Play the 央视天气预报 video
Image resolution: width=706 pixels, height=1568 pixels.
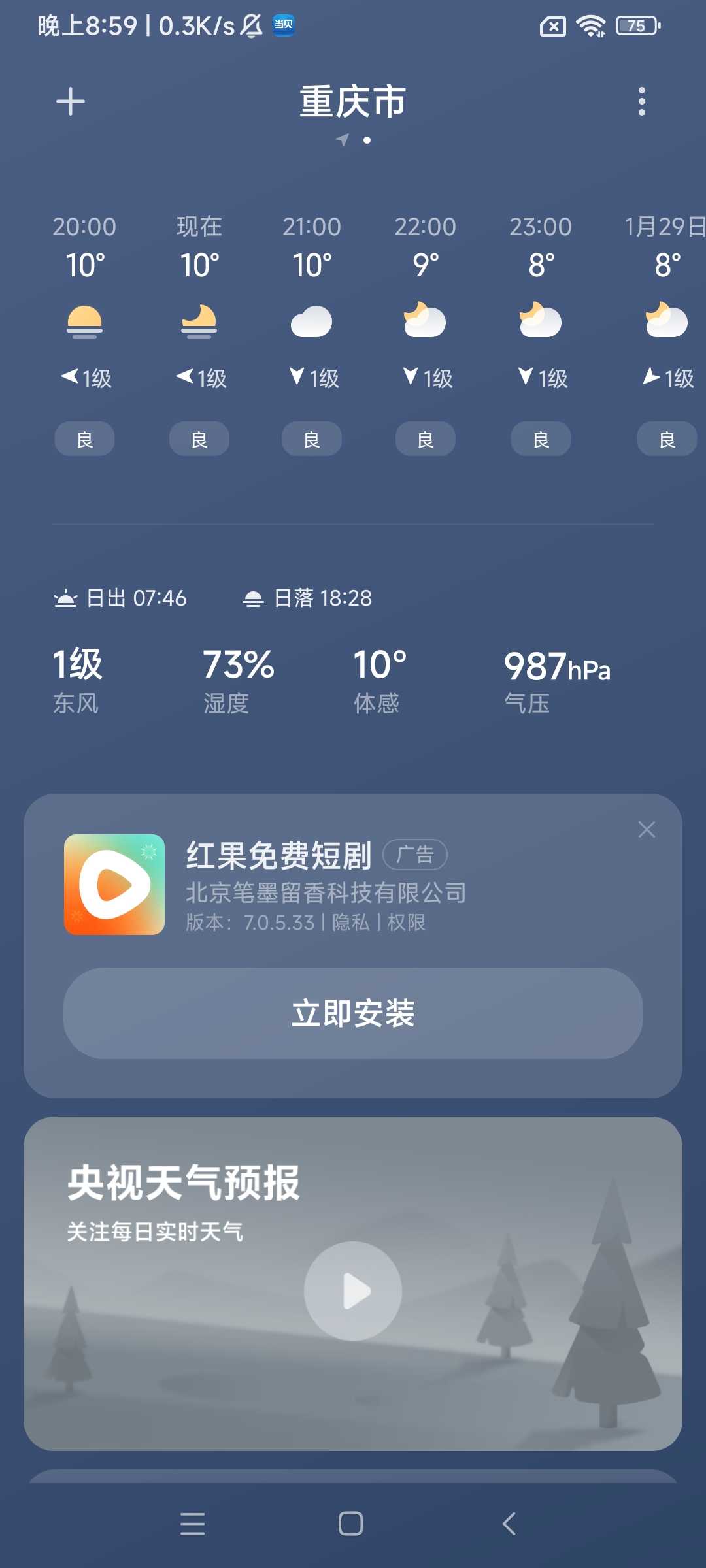click(x=353, y=1291)
